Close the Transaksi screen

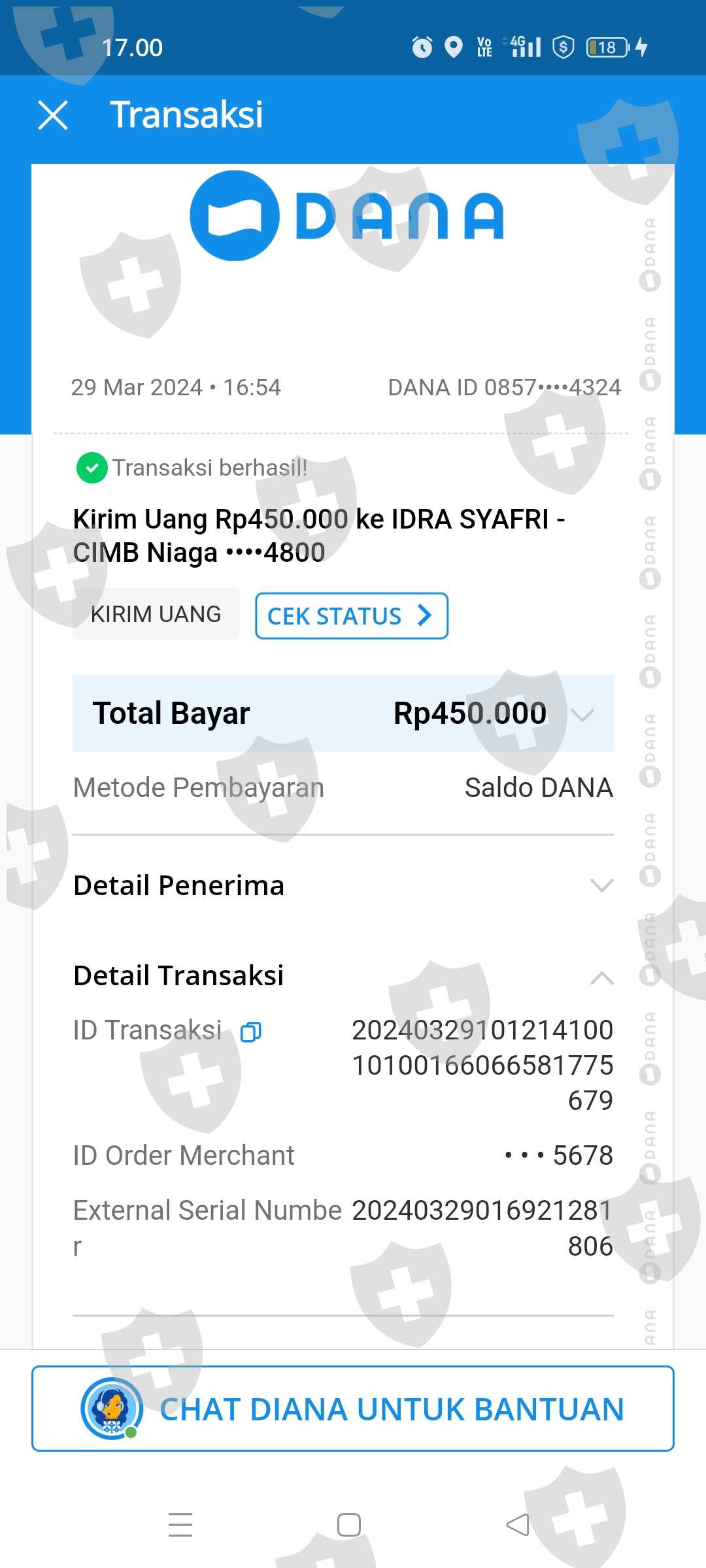click(x=53, y=115)
